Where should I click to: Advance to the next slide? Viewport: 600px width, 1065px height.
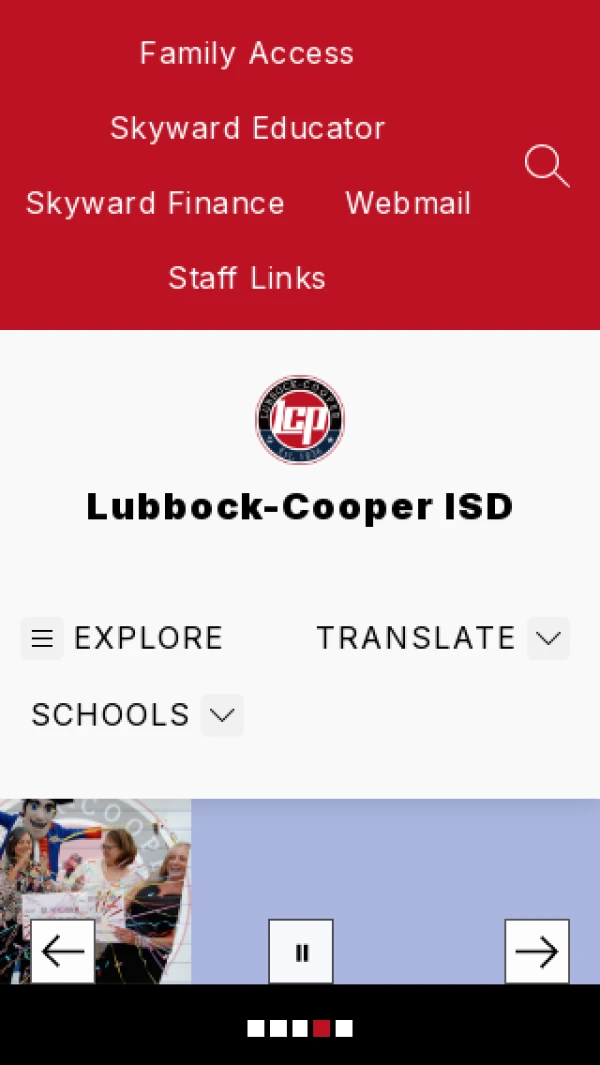click(x=537, y=951)
